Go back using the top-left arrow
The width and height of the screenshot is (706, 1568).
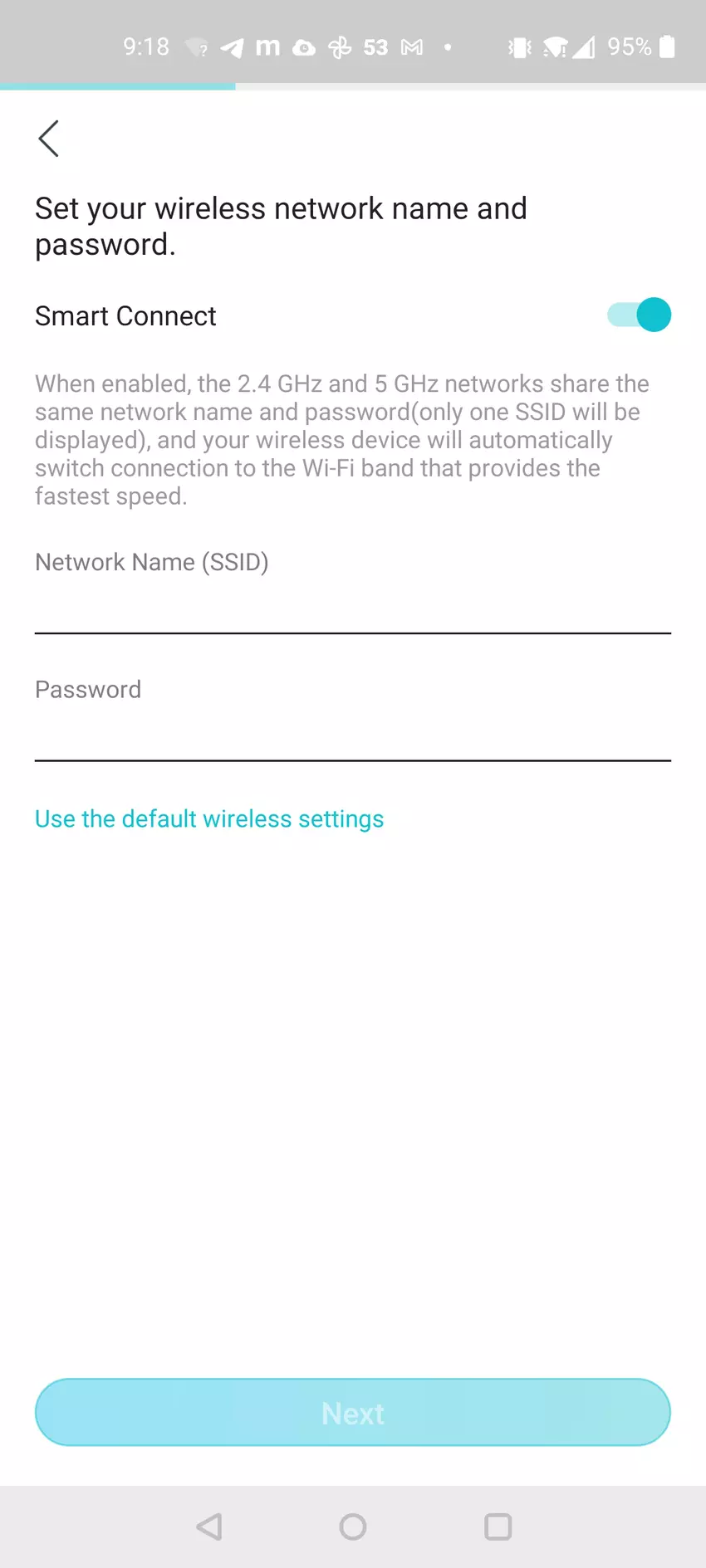[x=49, y=139]
